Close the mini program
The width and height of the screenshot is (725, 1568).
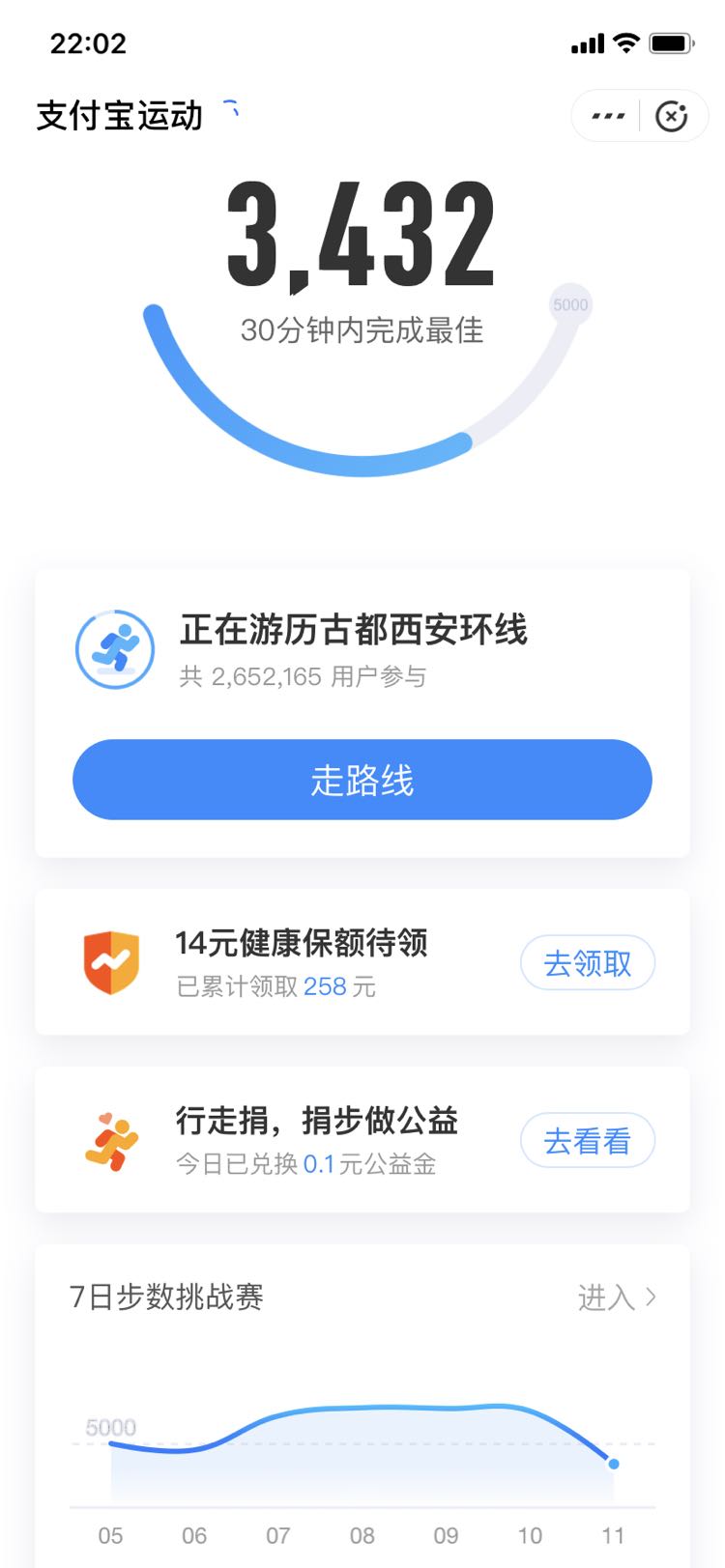pos(672,116)
